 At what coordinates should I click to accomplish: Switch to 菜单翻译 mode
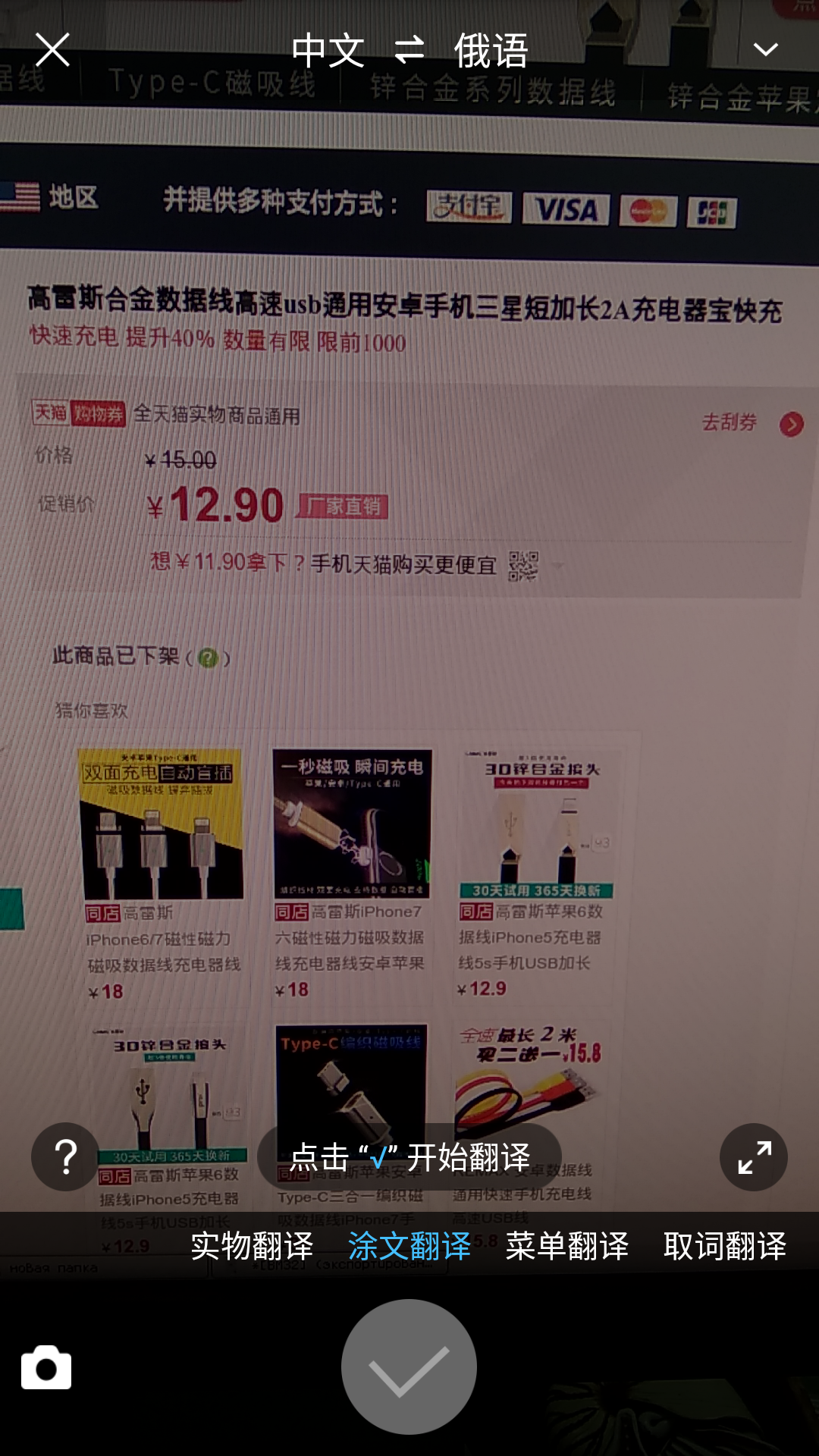pos(567,1246)
